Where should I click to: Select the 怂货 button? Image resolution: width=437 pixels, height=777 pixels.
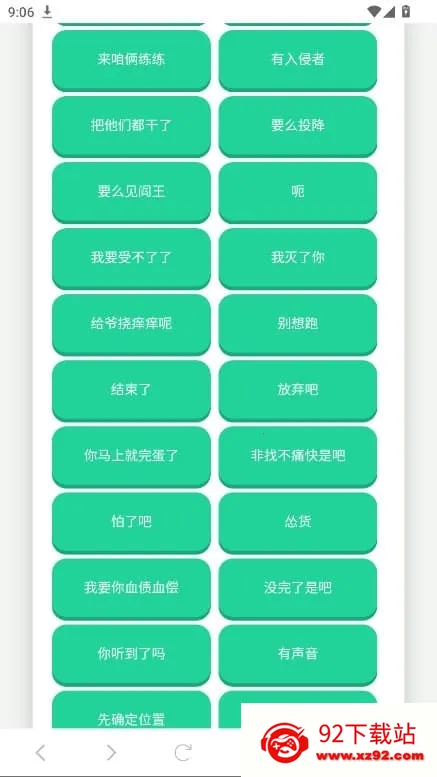(x=298, y=522)
